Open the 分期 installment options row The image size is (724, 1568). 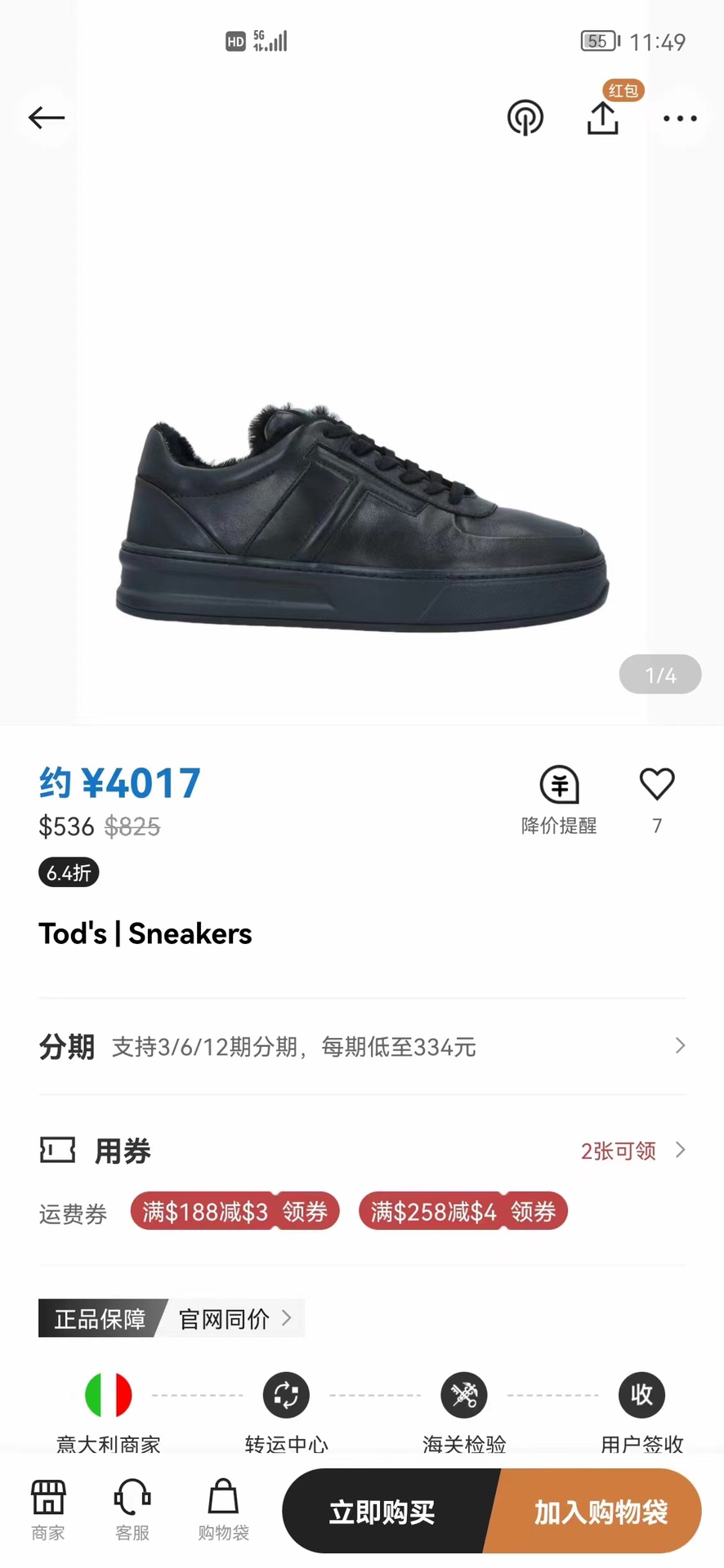[361, 1046]
